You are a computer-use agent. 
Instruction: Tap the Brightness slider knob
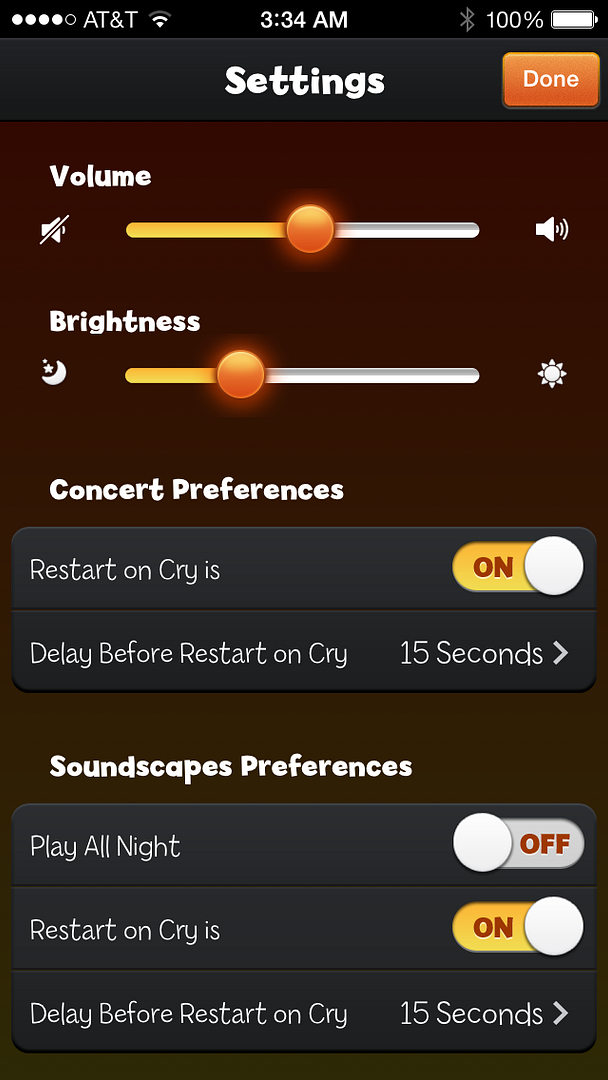[240, 374]
